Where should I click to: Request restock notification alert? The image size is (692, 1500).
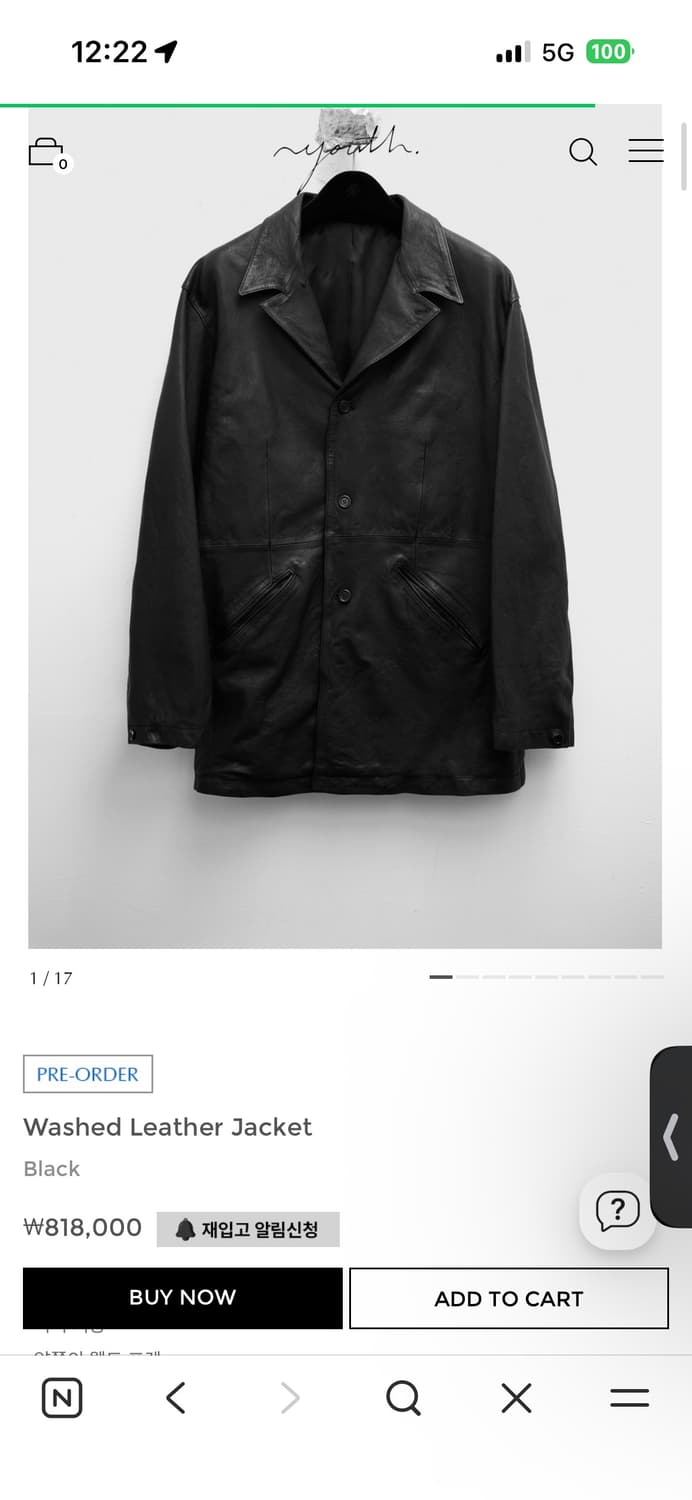[x=248, y=1229]
